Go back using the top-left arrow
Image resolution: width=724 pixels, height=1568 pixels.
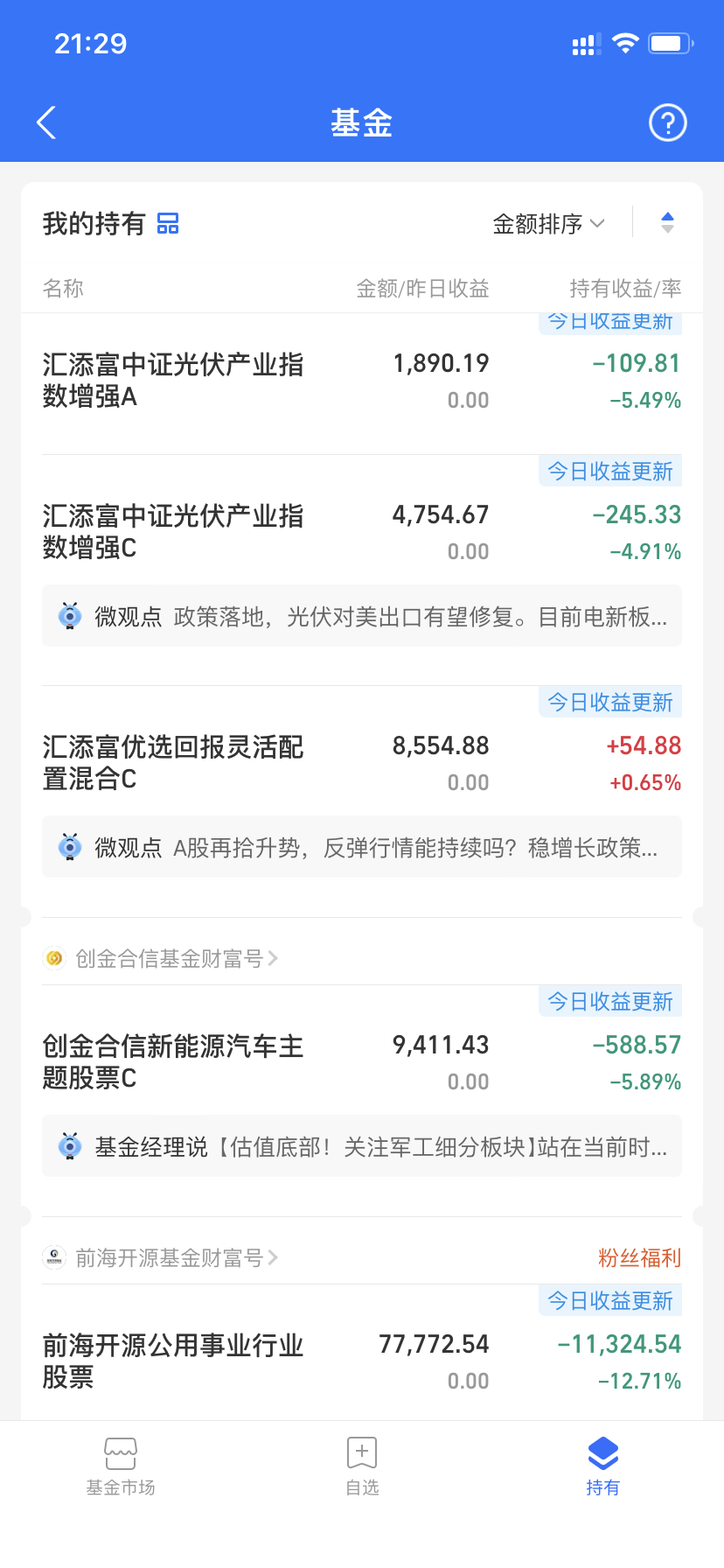[46, 122]
